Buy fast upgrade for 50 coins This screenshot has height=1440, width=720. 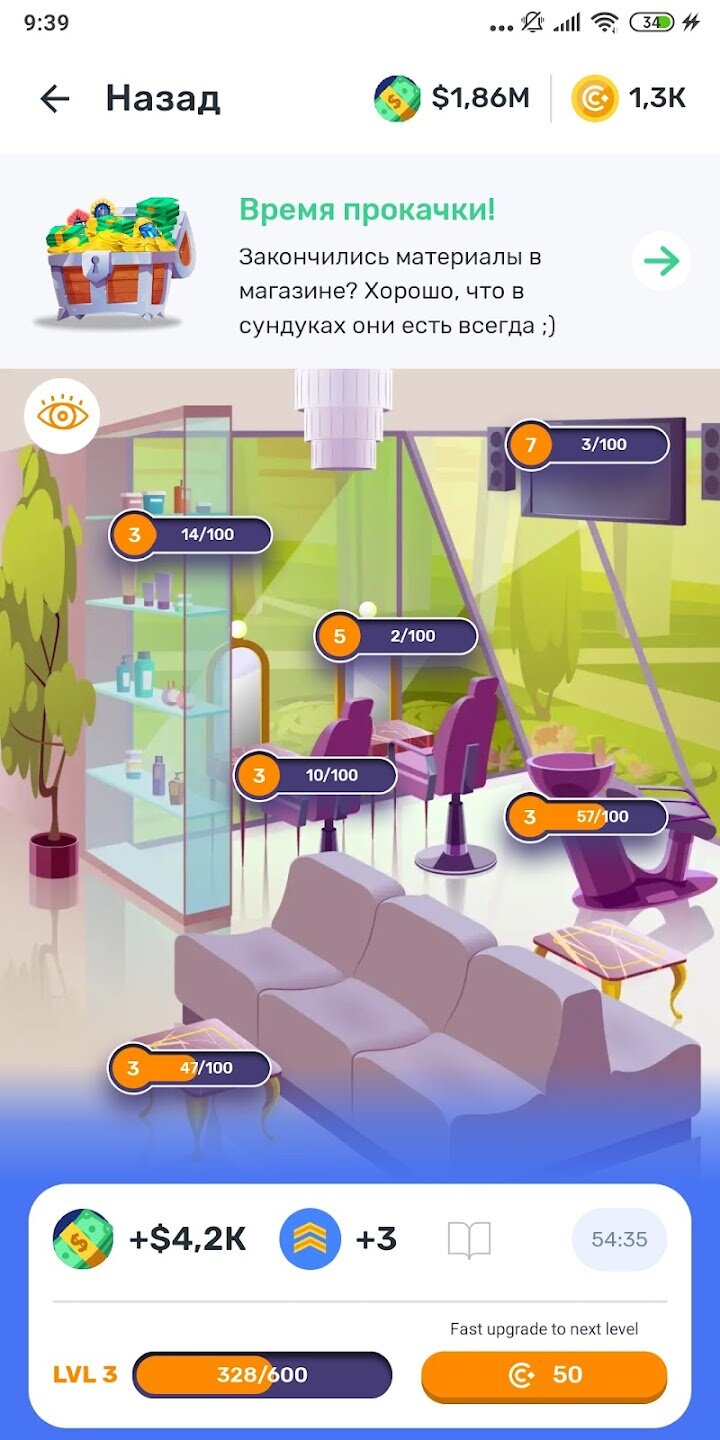(544, 1375)
